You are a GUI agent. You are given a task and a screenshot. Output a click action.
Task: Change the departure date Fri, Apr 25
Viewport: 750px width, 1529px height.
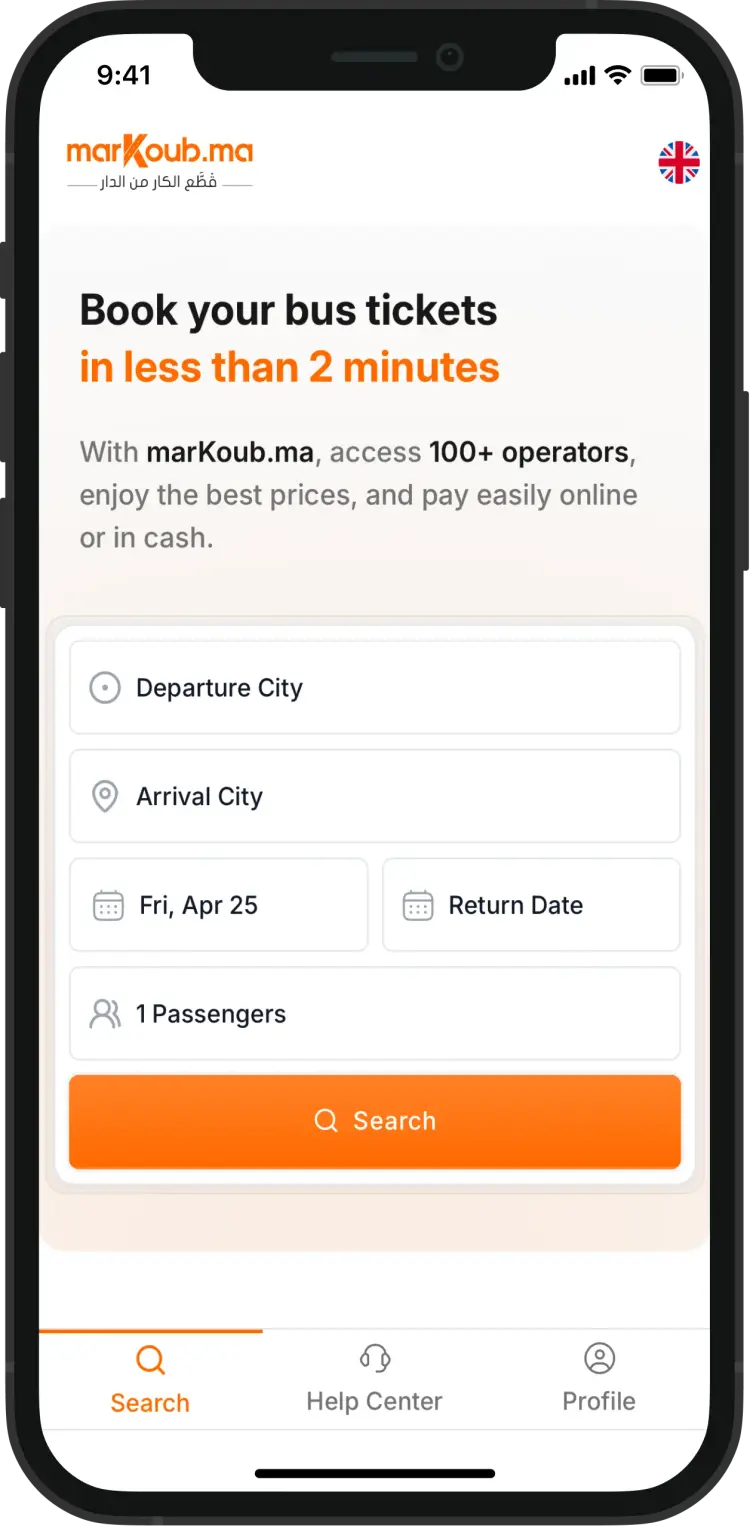(x=218, y=905)
